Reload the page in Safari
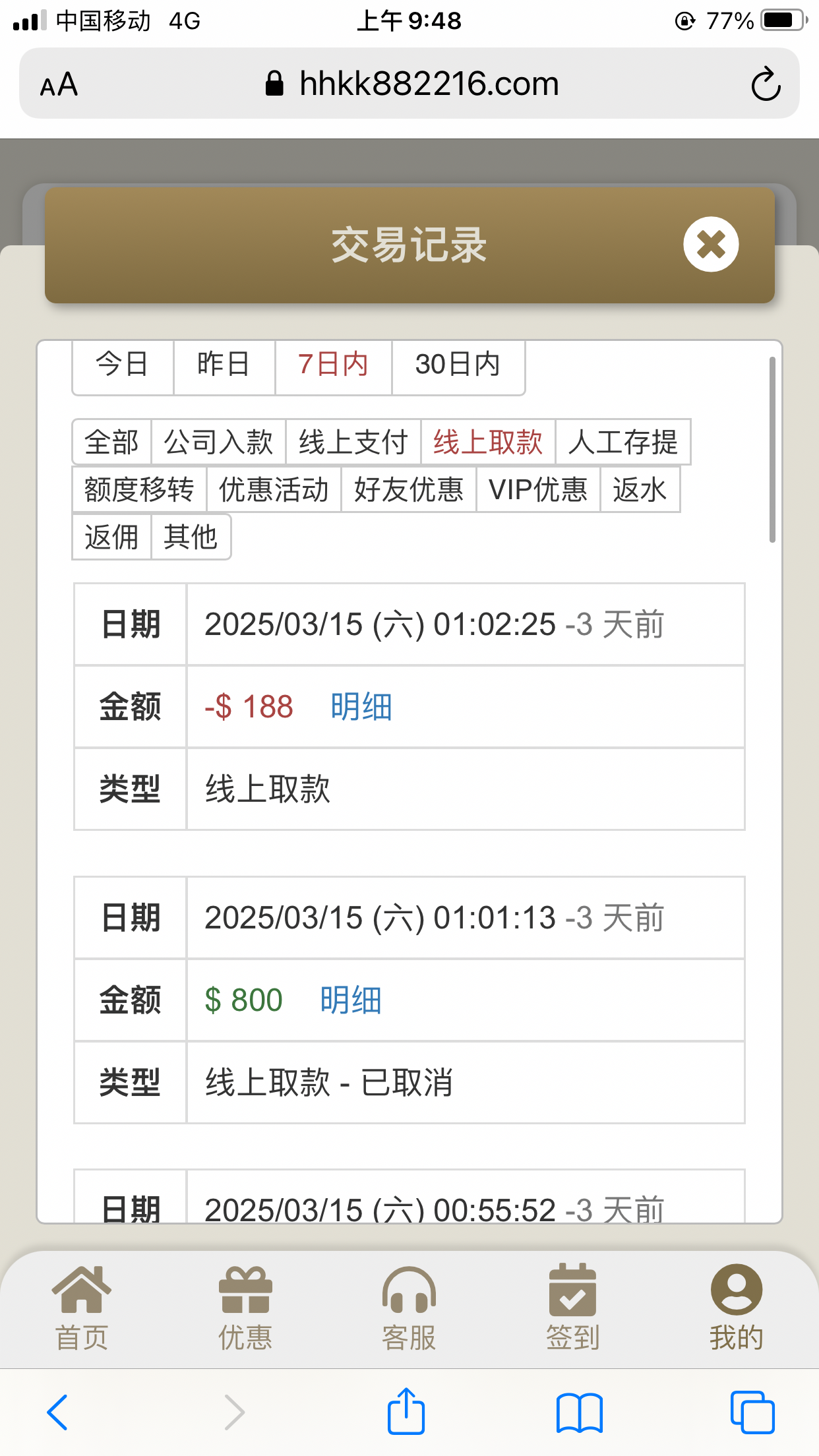Image resolution: width=819 pixels, height=1456 pixels. point(766,84)
